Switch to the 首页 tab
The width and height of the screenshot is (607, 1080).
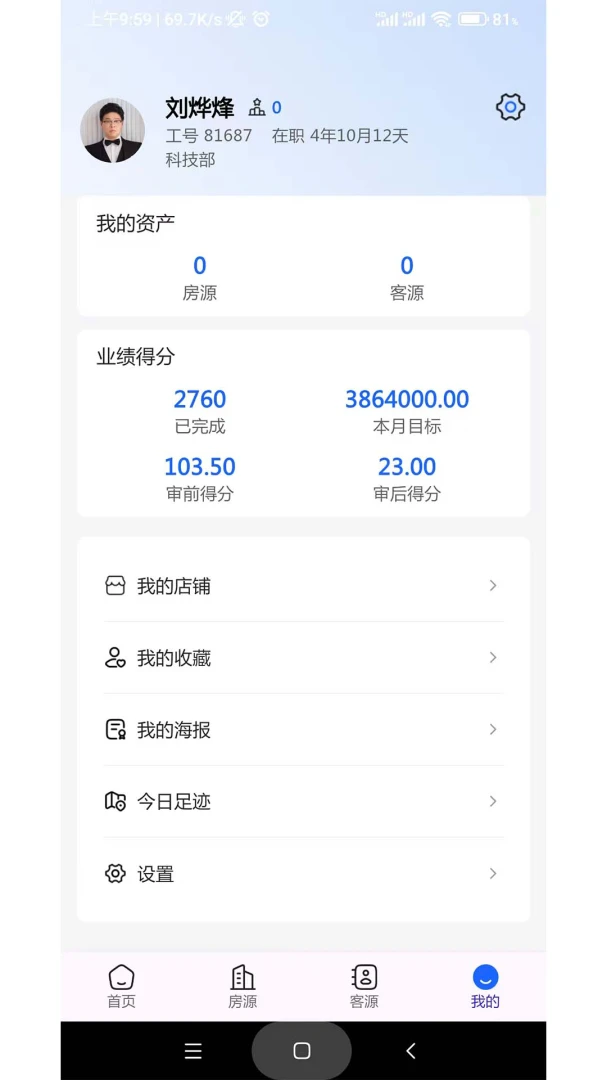point(121,986)
